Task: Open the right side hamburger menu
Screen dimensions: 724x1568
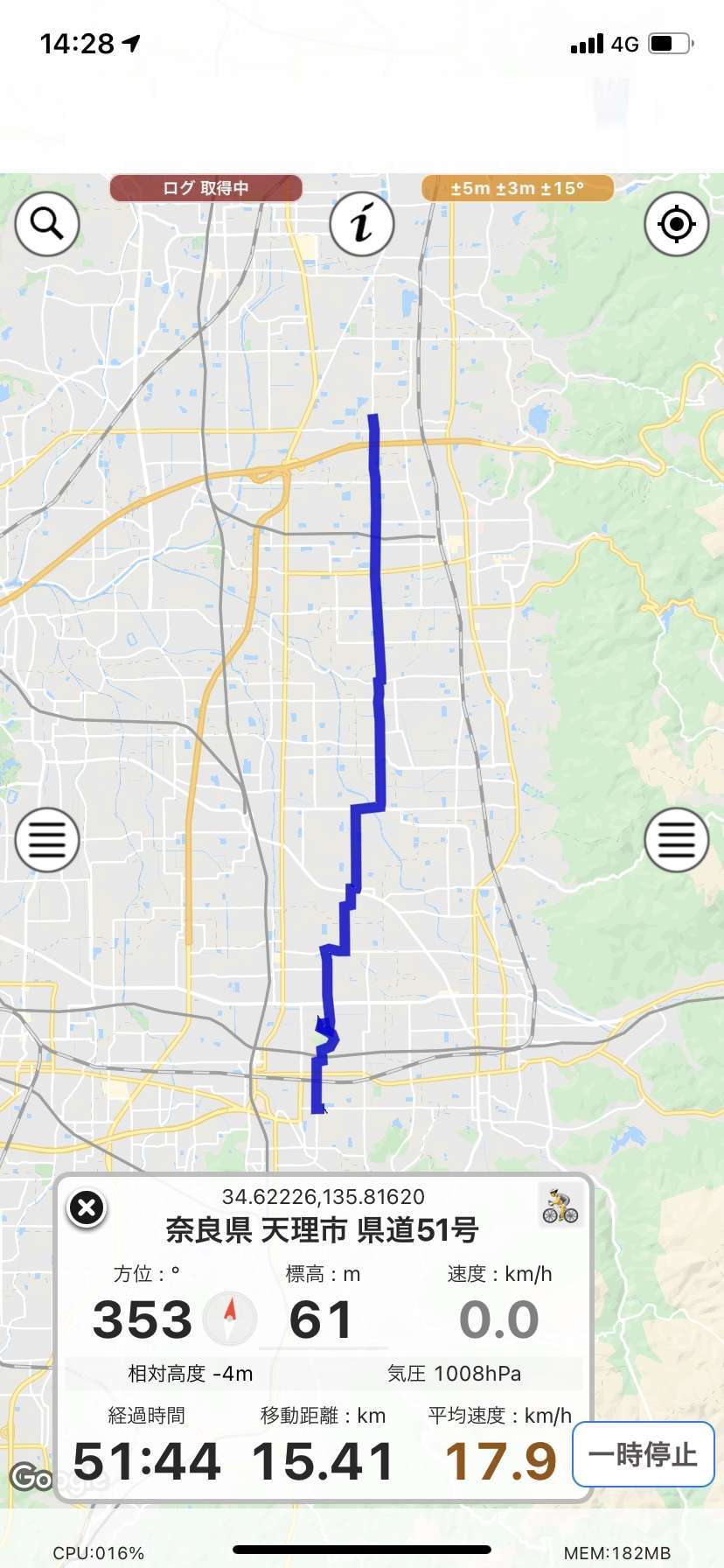Action: [x=676, y=840]
